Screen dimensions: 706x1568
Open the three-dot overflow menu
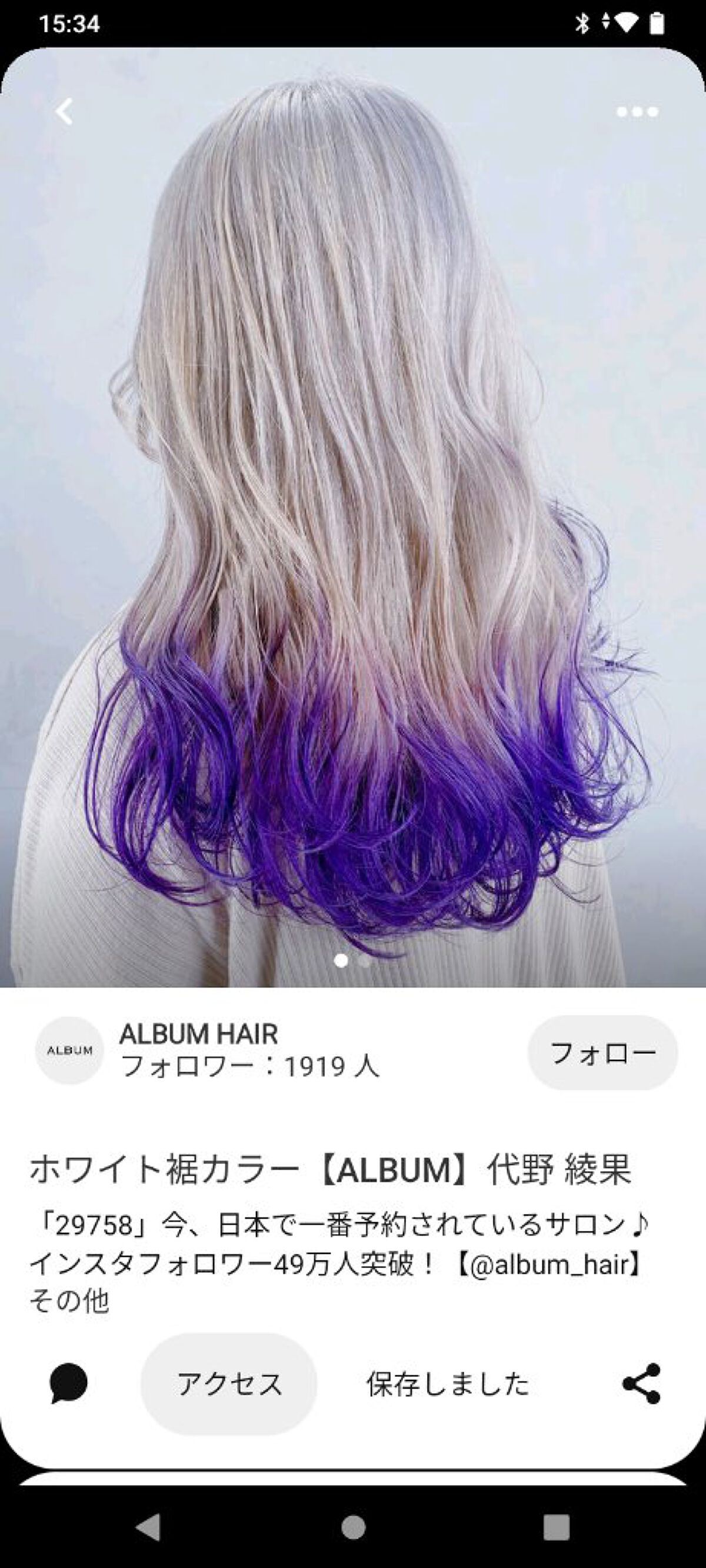(636, 112)
